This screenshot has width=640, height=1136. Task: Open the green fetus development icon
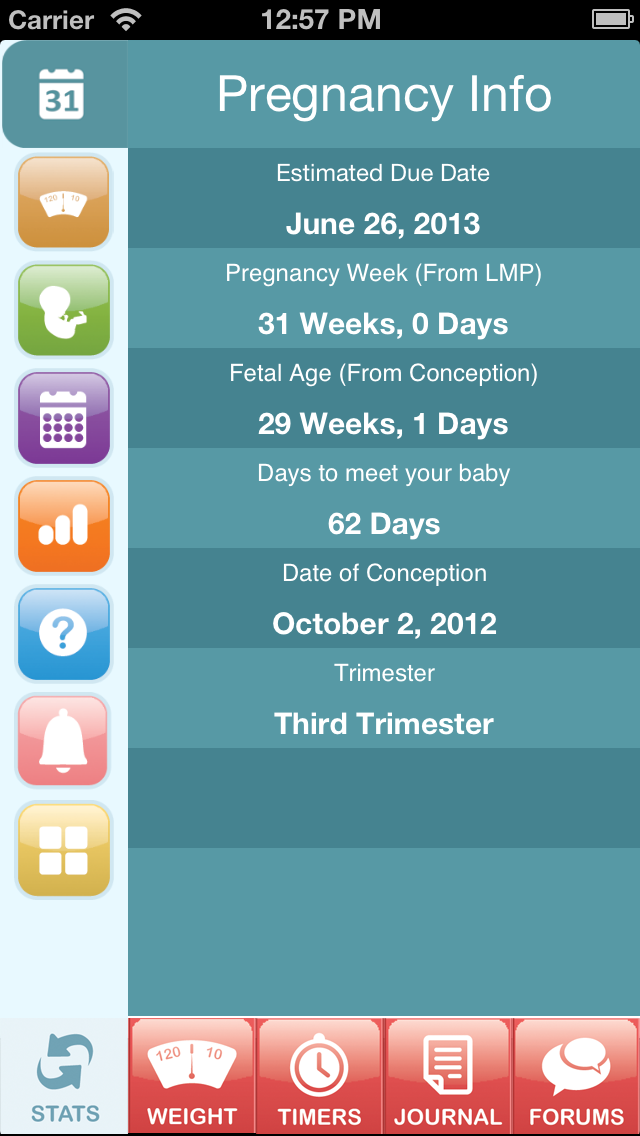pos(64,310)
